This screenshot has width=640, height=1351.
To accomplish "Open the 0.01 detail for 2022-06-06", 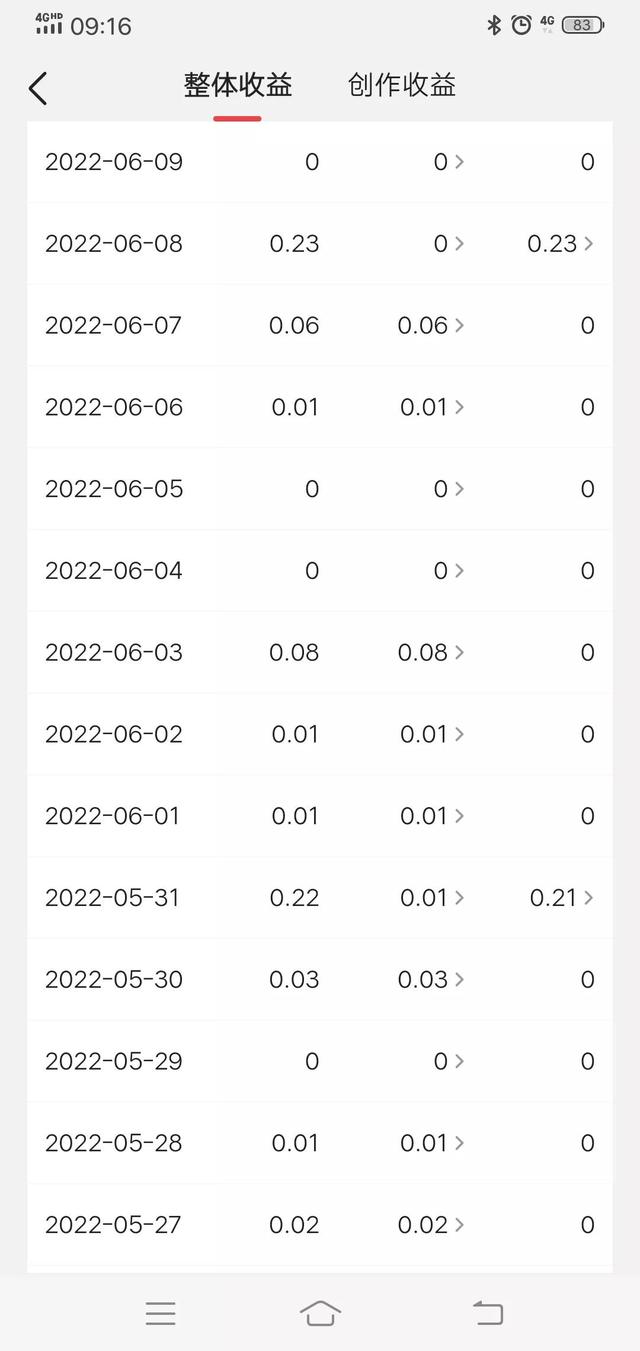I will point(459,407).
